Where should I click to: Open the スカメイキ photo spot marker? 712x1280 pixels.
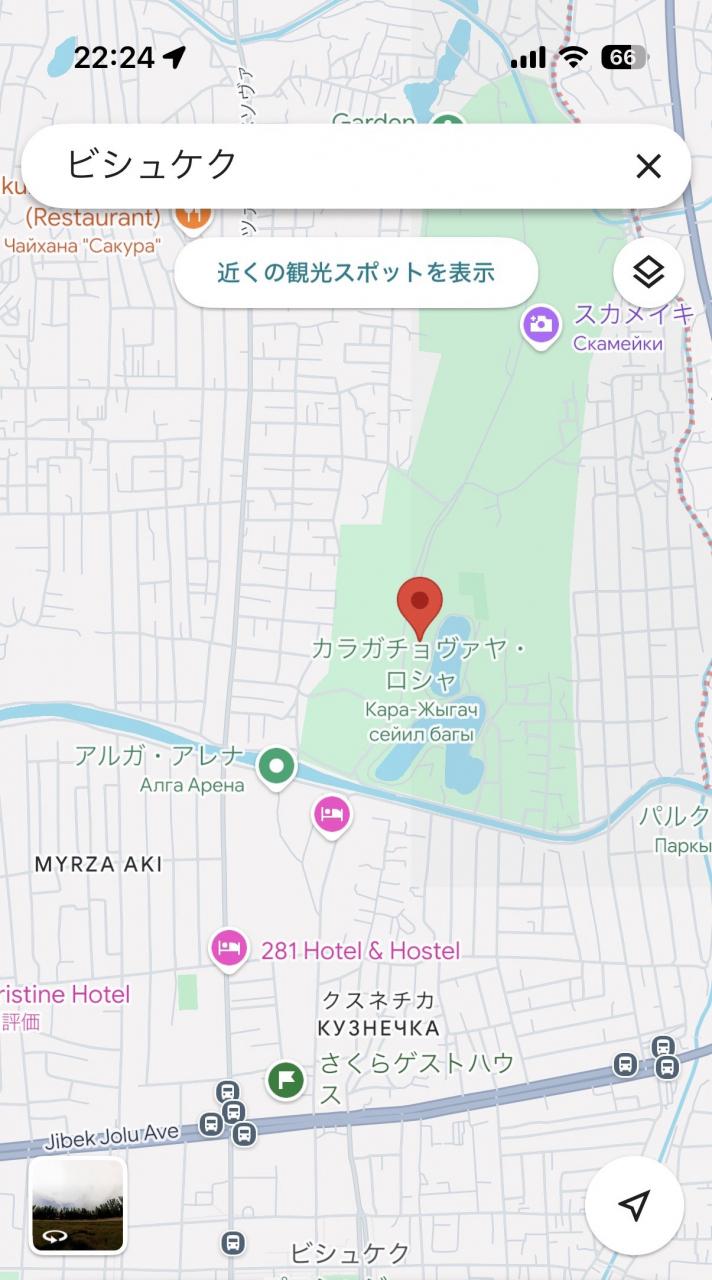pos(541,325)
